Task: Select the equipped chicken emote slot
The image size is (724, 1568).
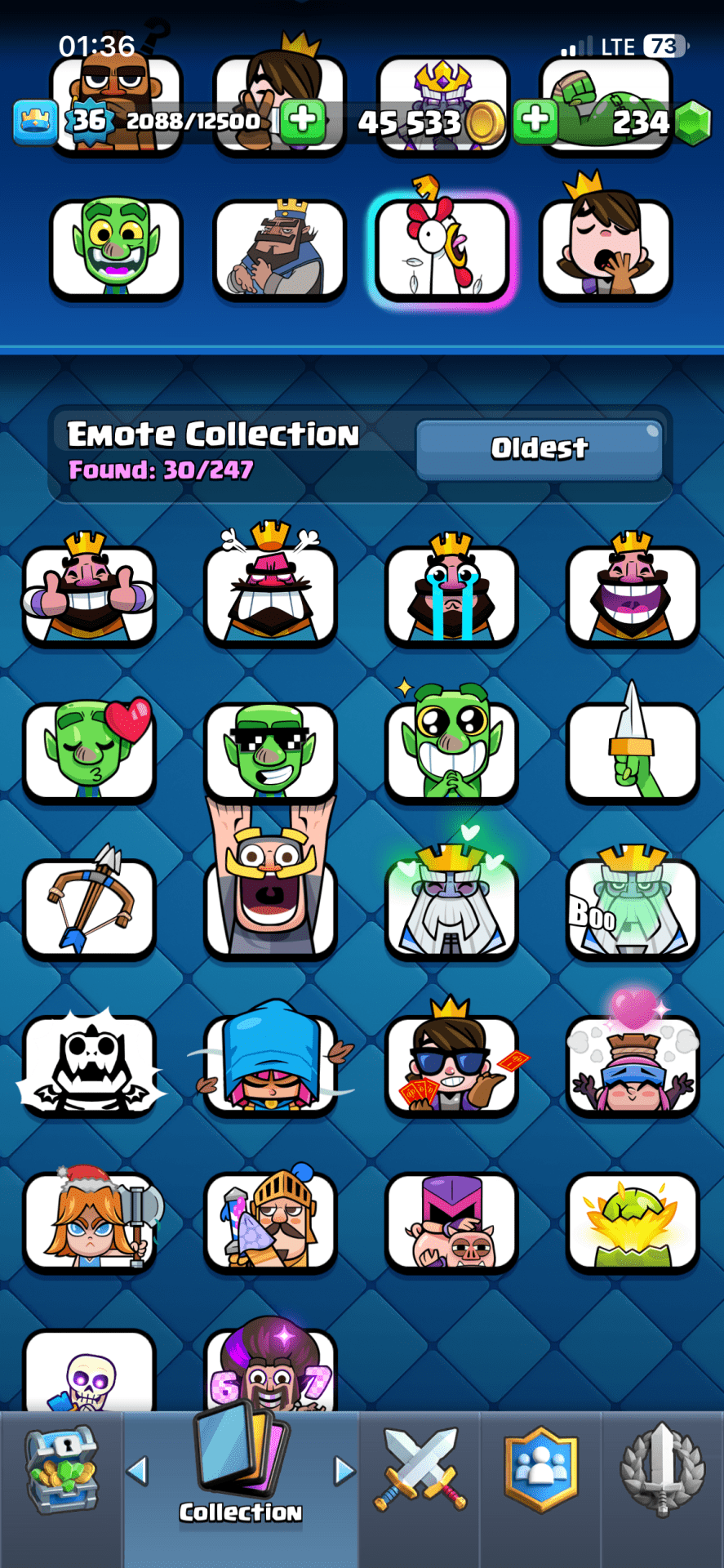Action: tap(442, 247)
